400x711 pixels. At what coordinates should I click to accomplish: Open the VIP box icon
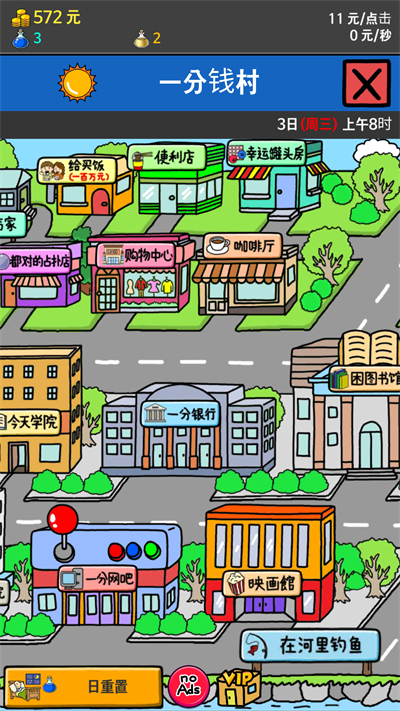[x=239, y=687]
